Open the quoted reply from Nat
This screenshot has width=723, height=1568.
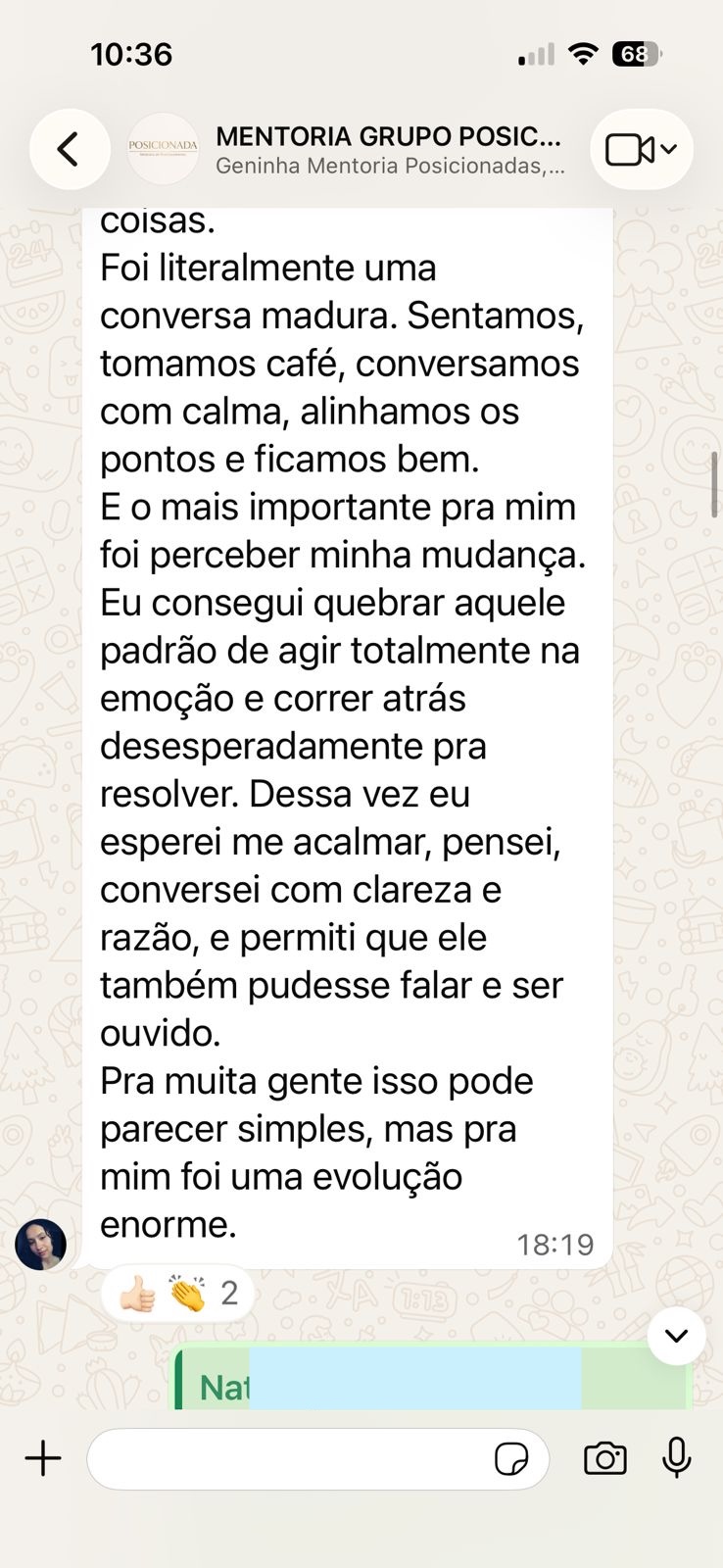(x=433, y=1381)
